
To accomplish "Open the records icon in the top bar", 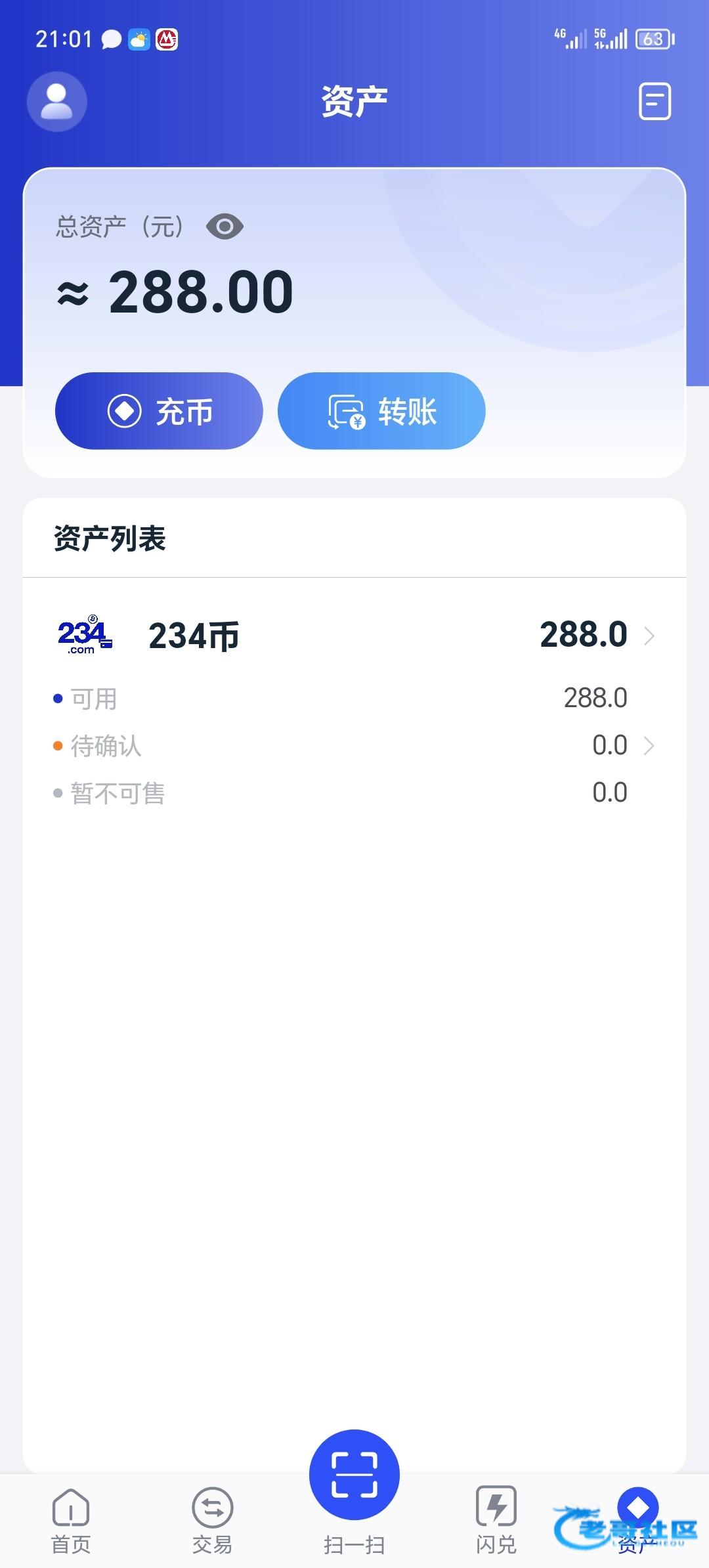I will coord(655,102).
